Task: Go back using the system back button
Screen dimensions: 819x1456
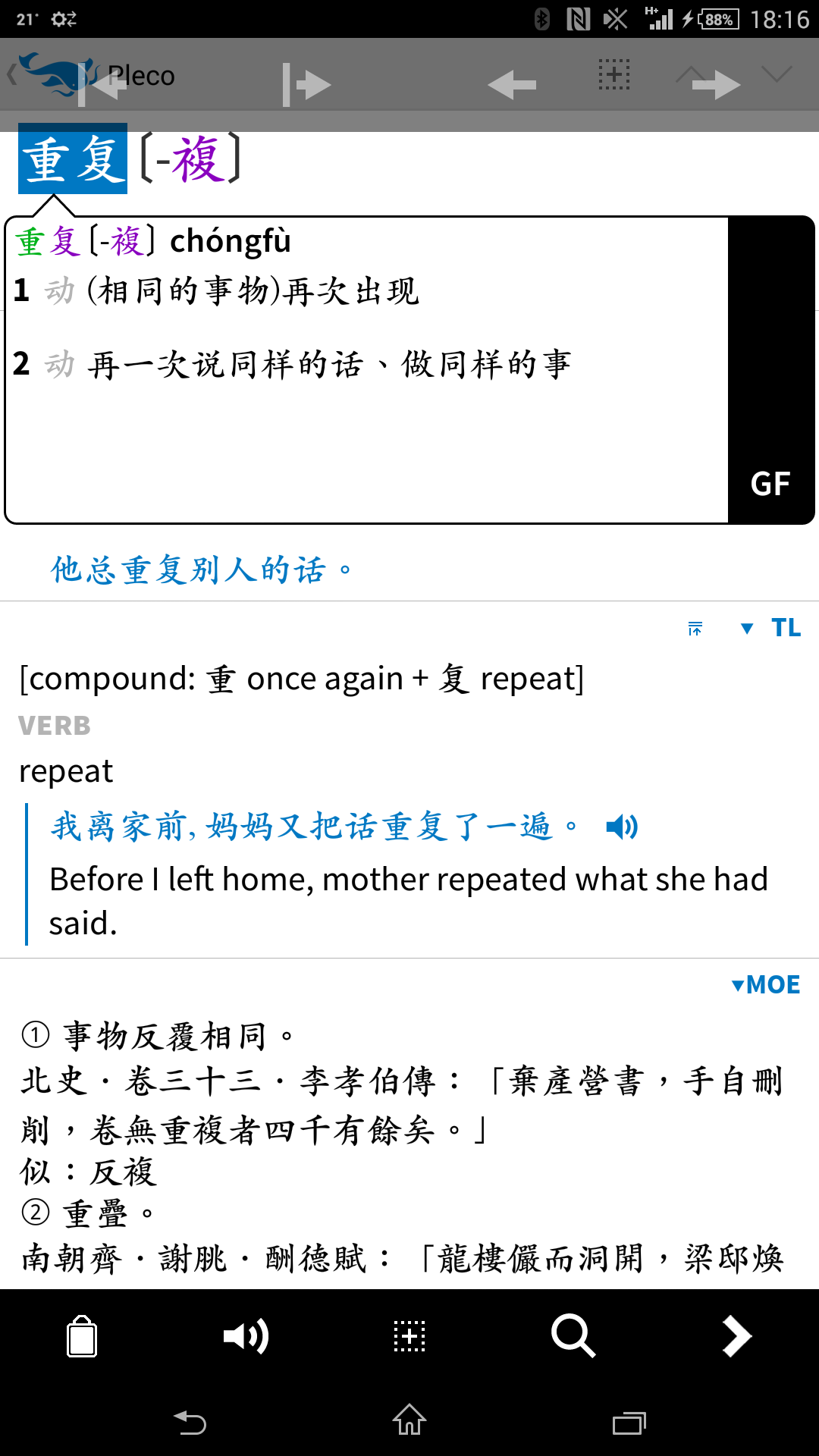Action: click(190, 1422)
